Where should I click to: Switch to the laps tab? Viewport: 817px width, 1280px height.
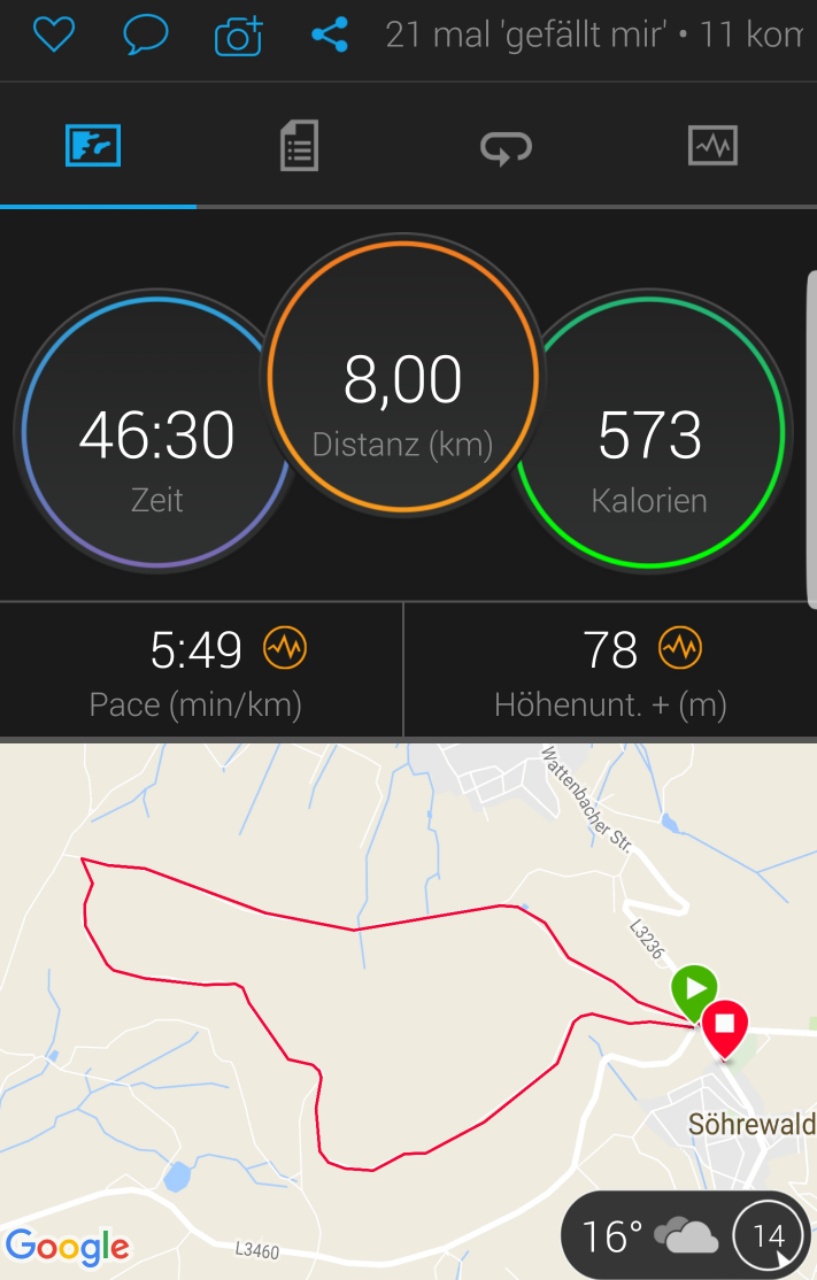[x=506, y=147]
